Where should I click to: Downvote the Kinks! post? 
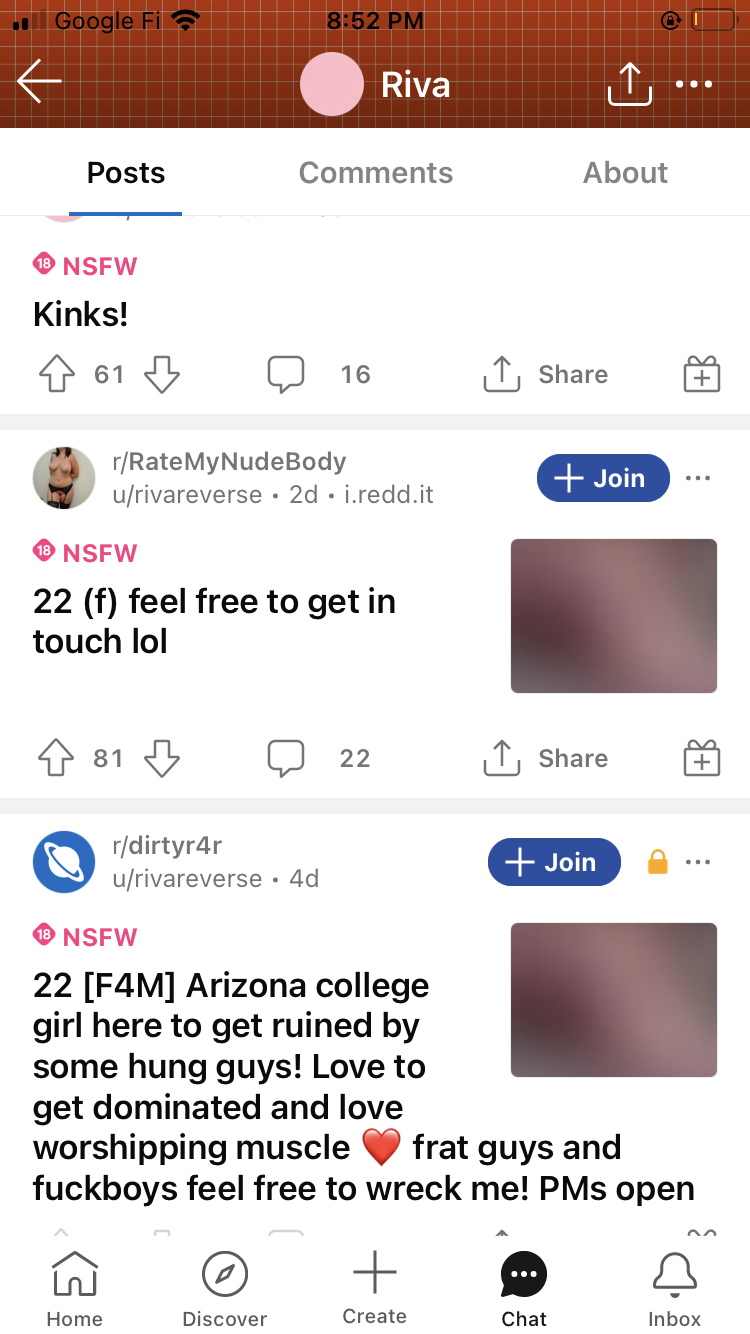click(x=162, y=375)
